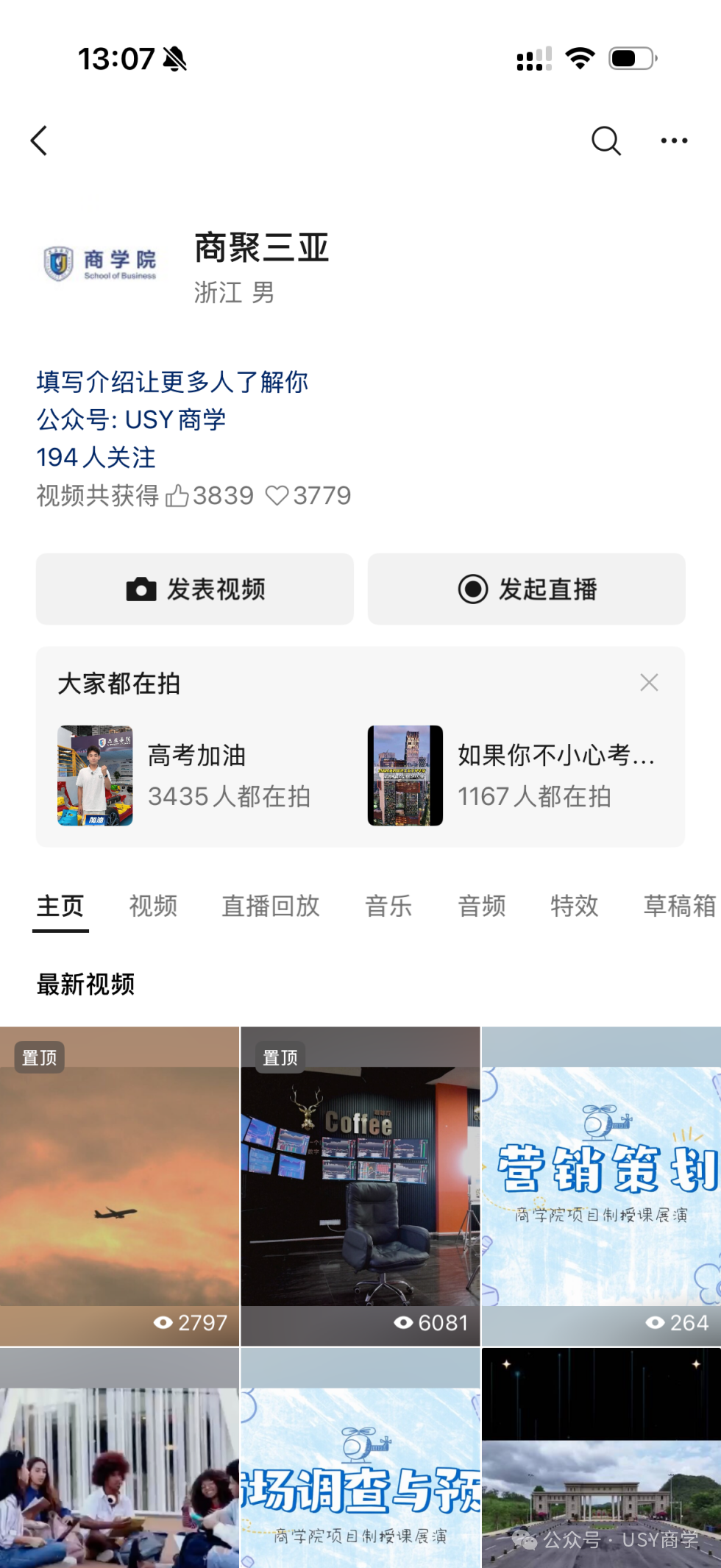
Task: Switch to the 特效 tab
Action: pyautogui.click(x=575, y=906)
